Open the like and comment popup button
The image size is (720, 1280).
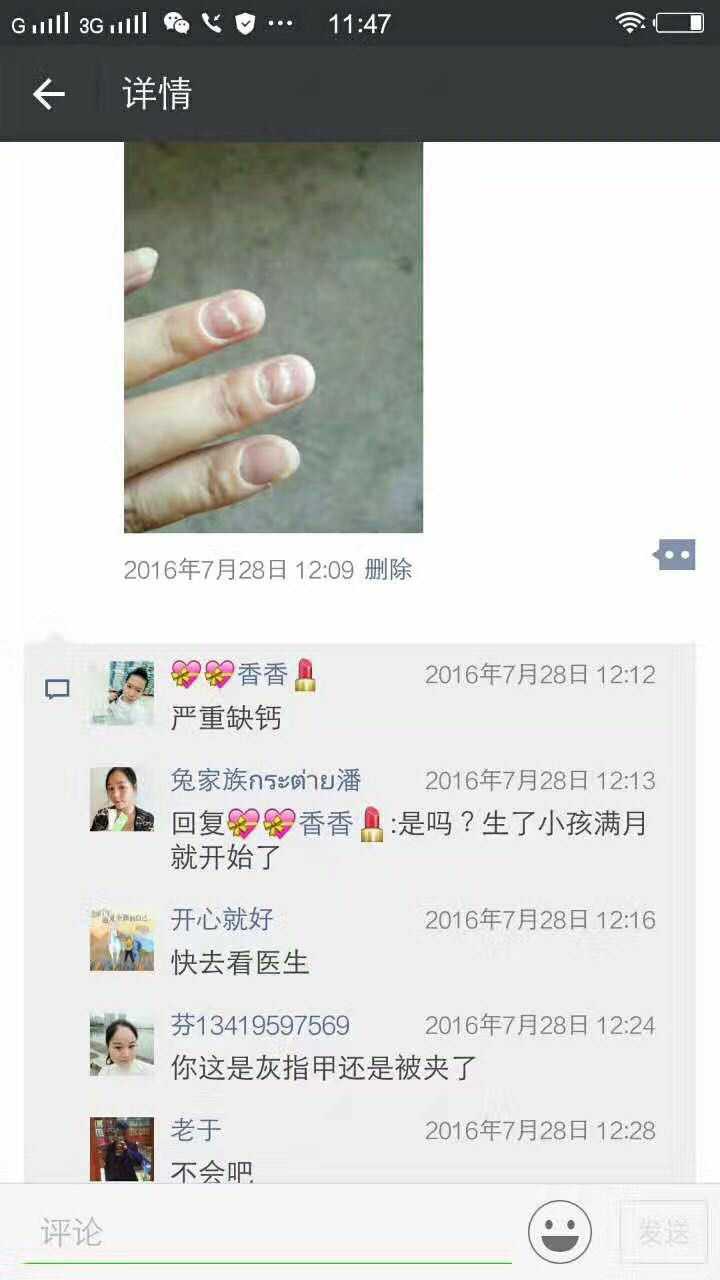coord(676,555)
